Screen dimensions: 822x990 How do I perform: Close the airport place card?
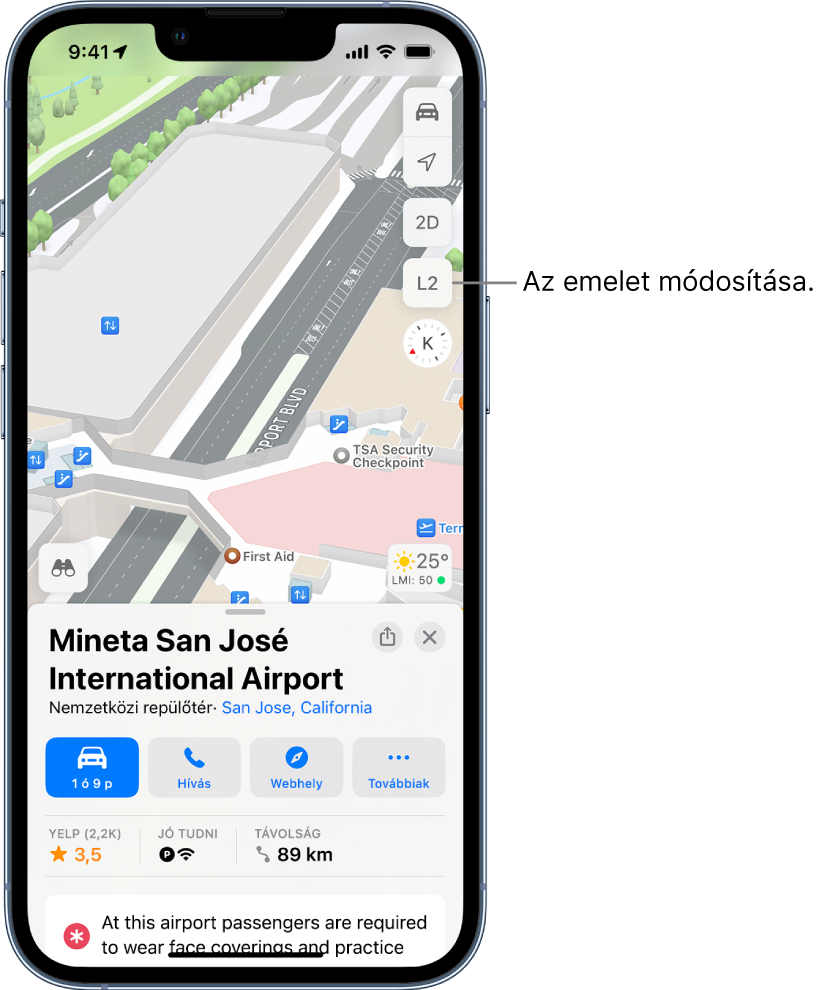(x=430, y=637)
